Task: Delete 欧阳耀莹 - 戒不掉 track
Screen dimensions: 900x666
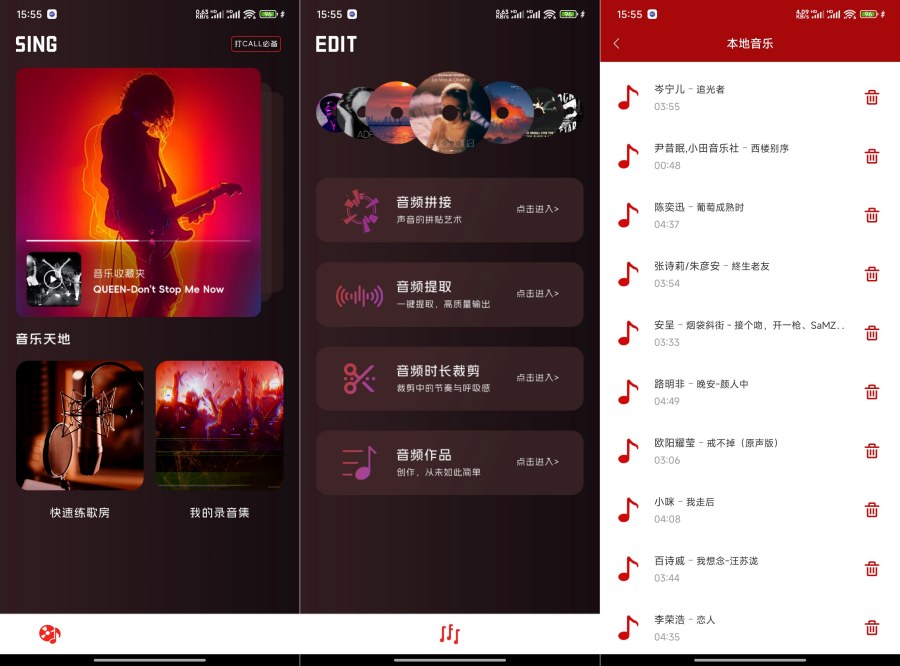Action: [872, 451]
